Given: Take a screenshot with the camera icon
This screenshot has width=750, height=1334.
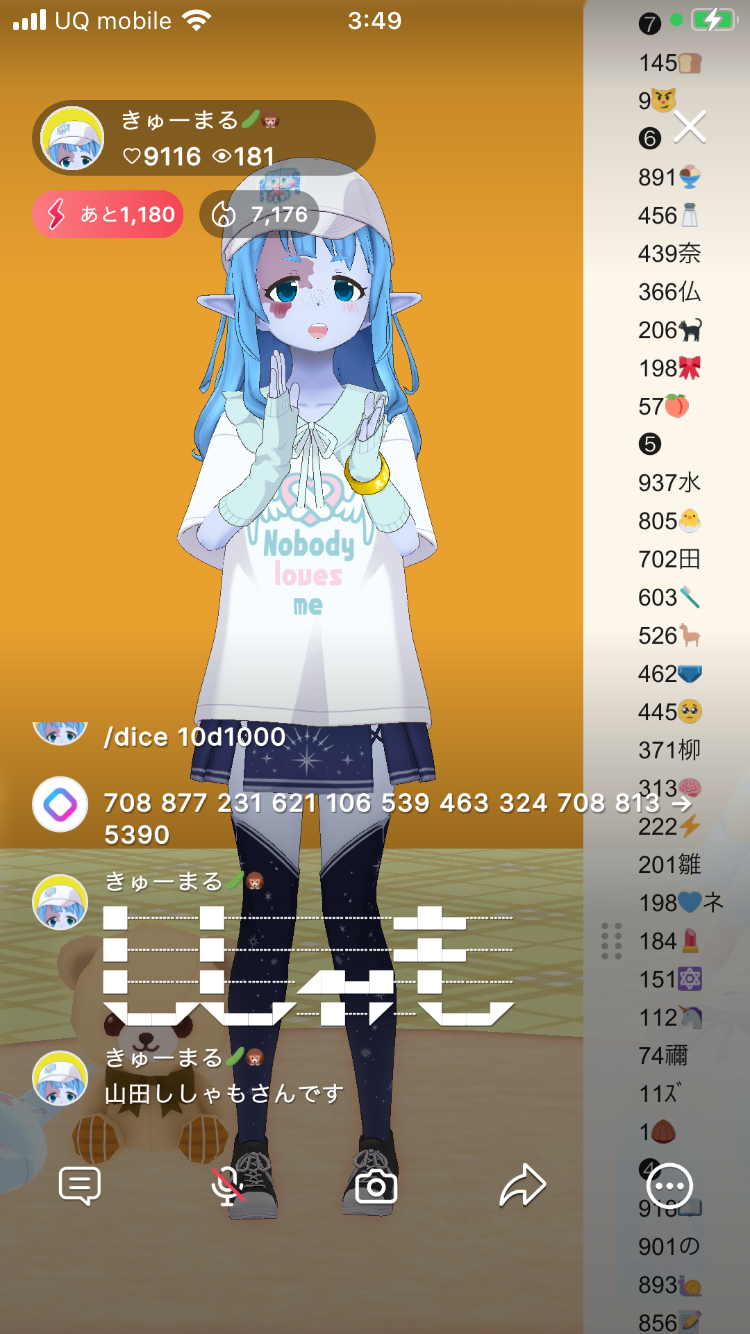Looking at the screenshot, I should tap(376, 1187).
